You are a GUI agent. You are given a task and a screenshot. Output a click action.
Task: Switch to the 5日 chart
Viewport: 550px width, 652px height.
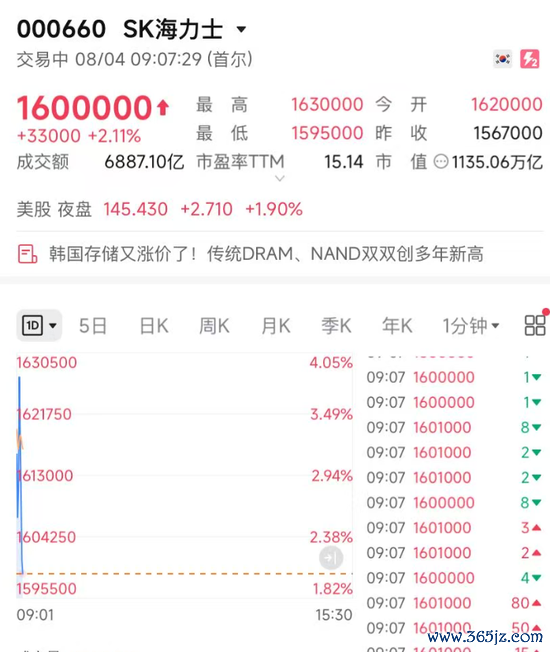coord(93,326)
